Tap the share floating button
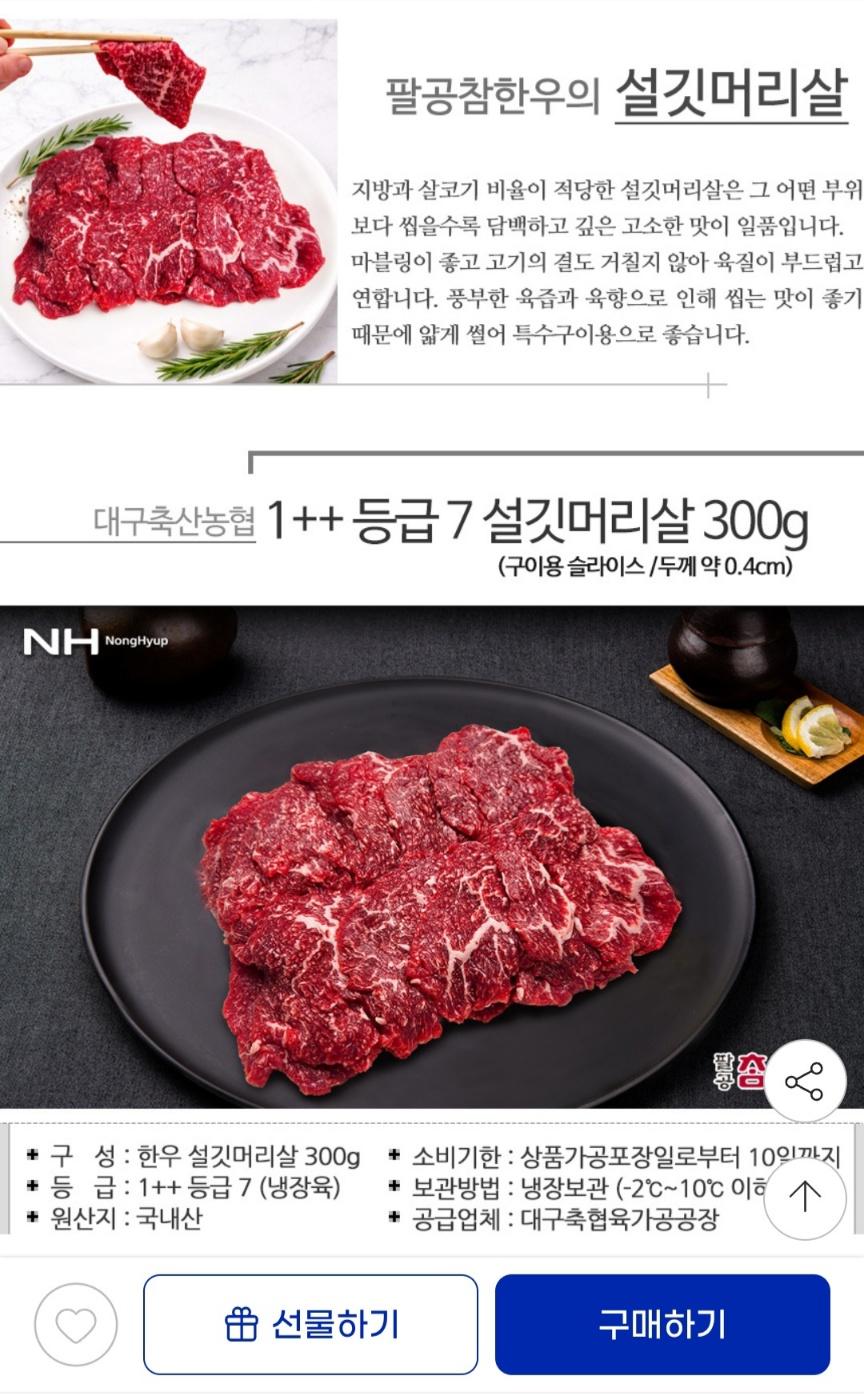Image resolution: width=864 pixels, height=1394 pixels. (x=805, y=1081)
